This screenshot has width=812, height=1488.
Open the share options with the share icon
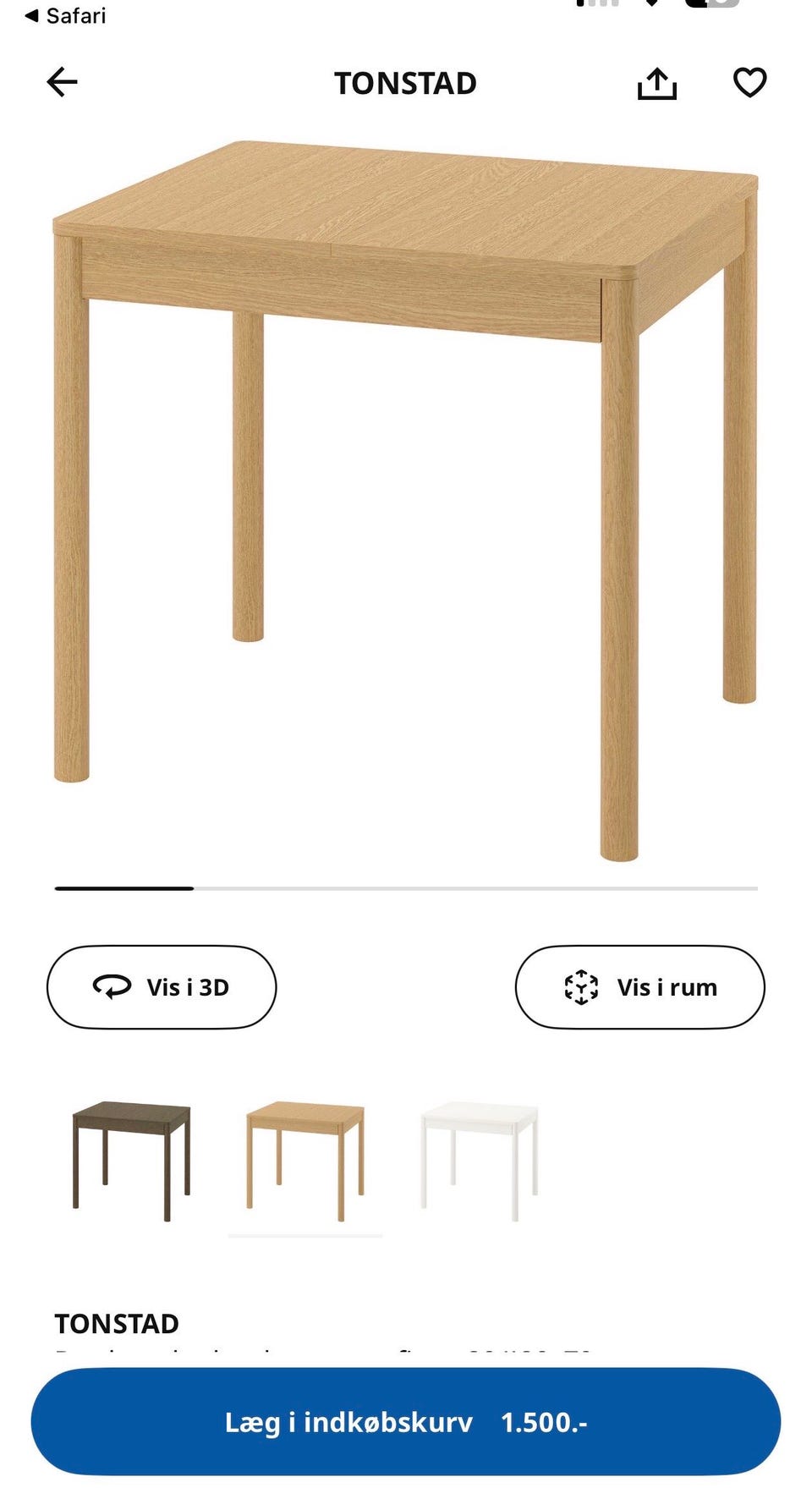(x=659, y=82)
